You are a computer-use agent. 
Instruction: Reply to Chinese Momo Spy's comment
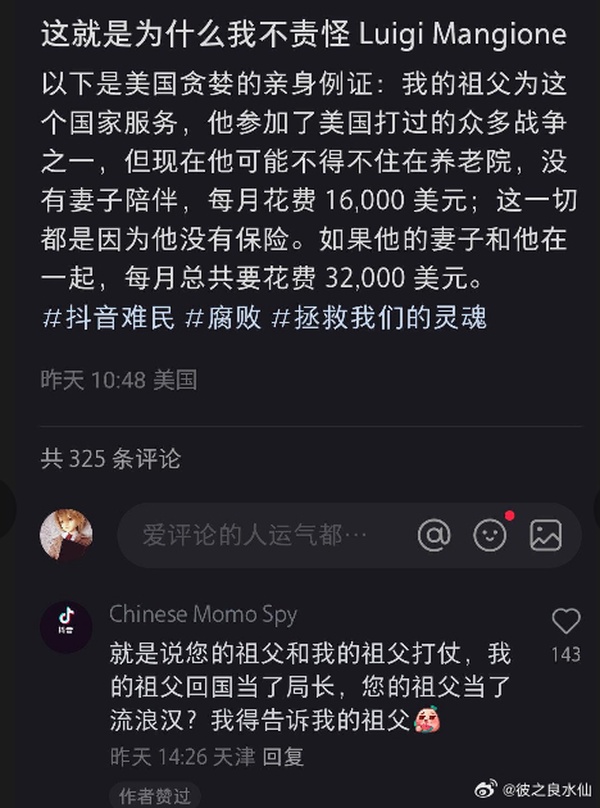[288, 757]
